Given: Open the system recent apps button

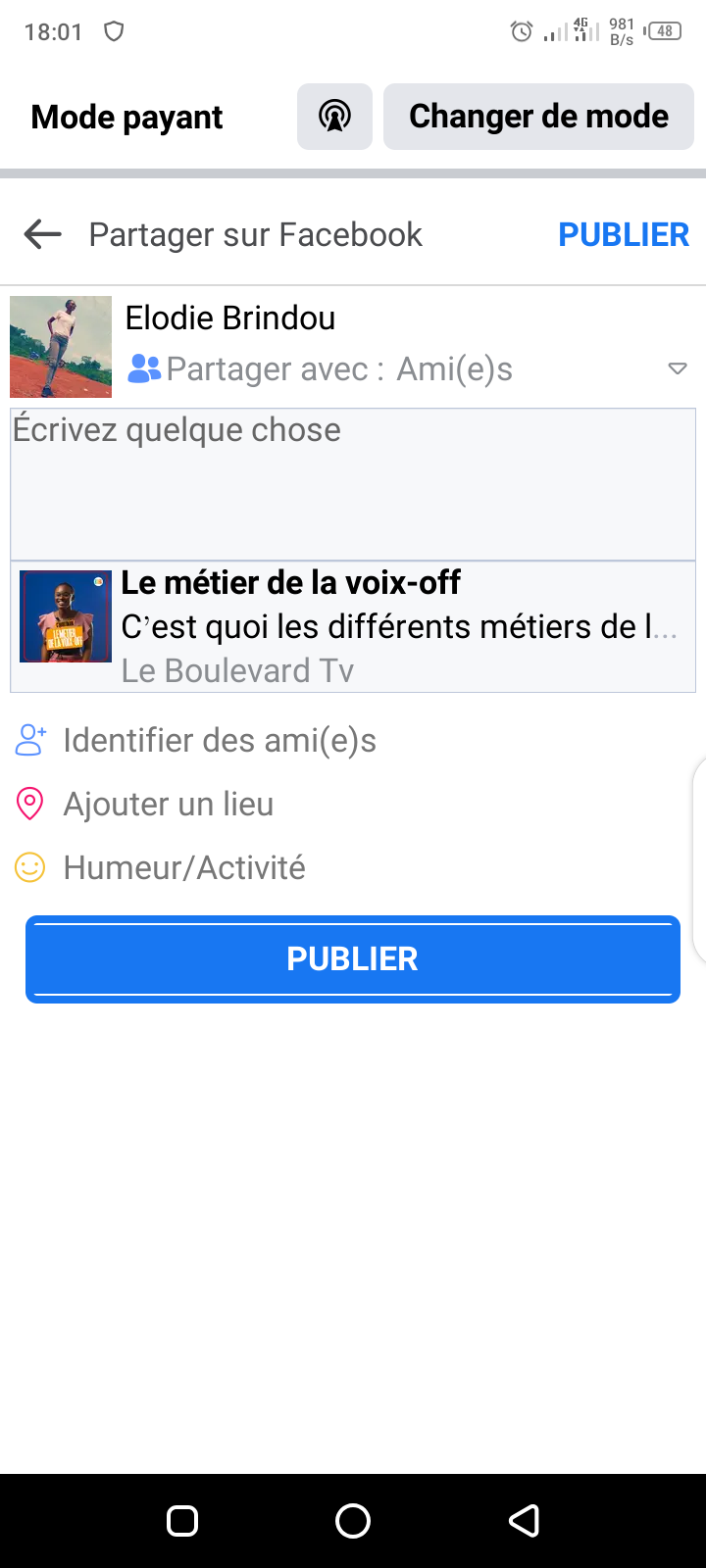Looking at the screenshot, I should click(x=182, y=1520).
